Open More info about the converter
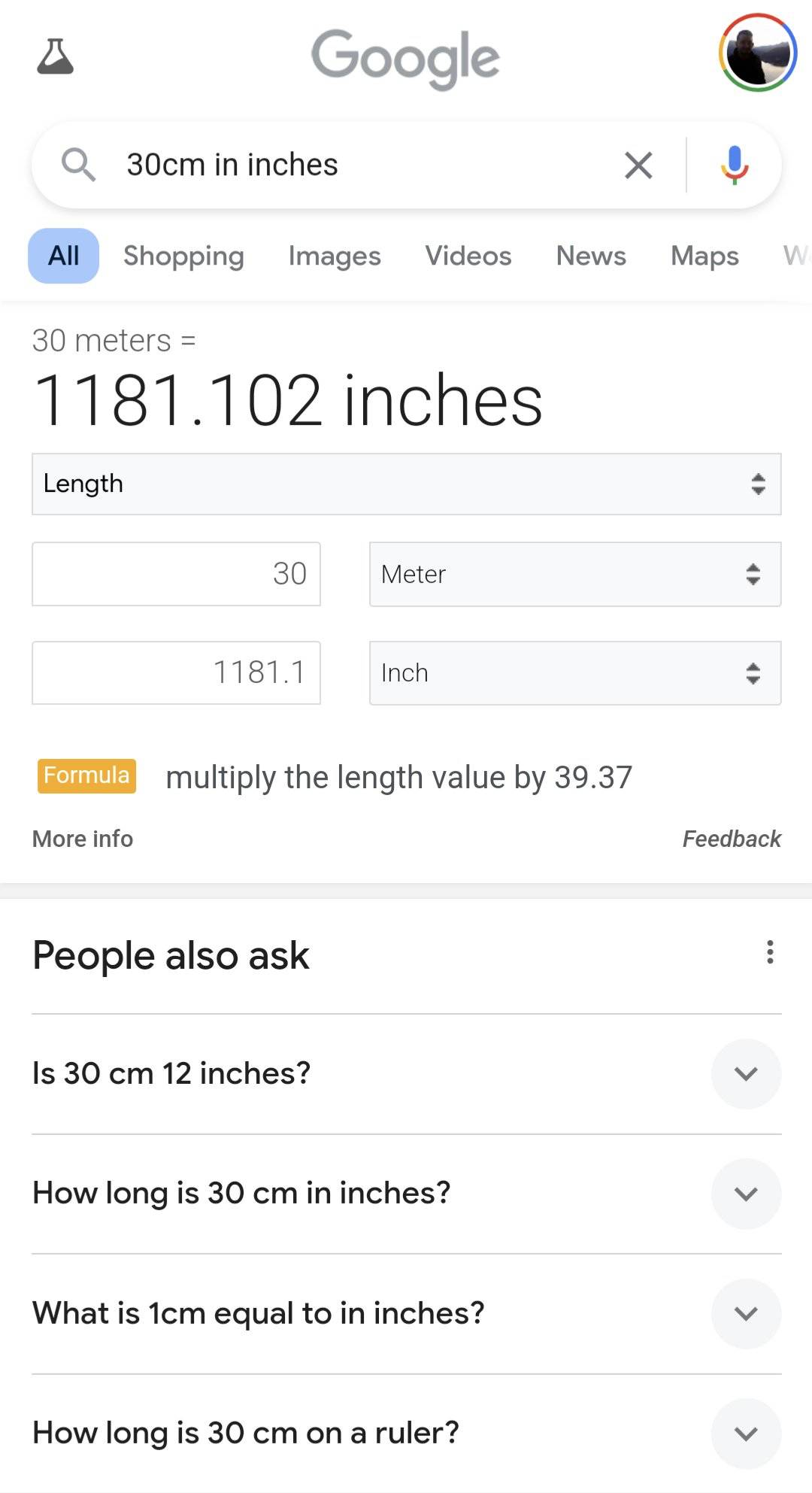This screenshot has height=1493, width=812. [83, 839]
